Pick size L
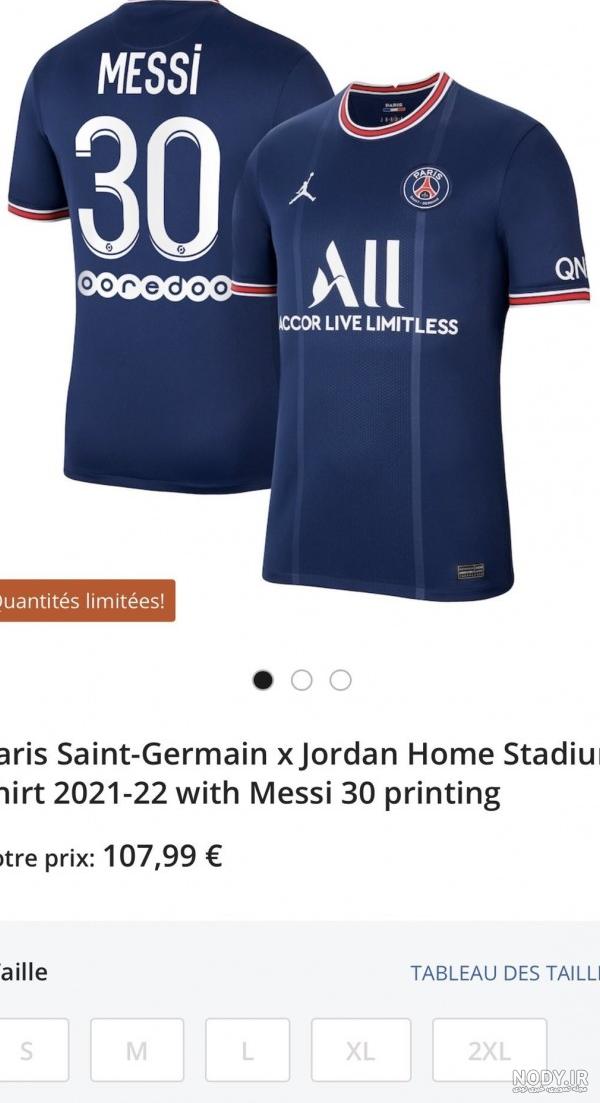600x1103 pixels. (248, 1050)
